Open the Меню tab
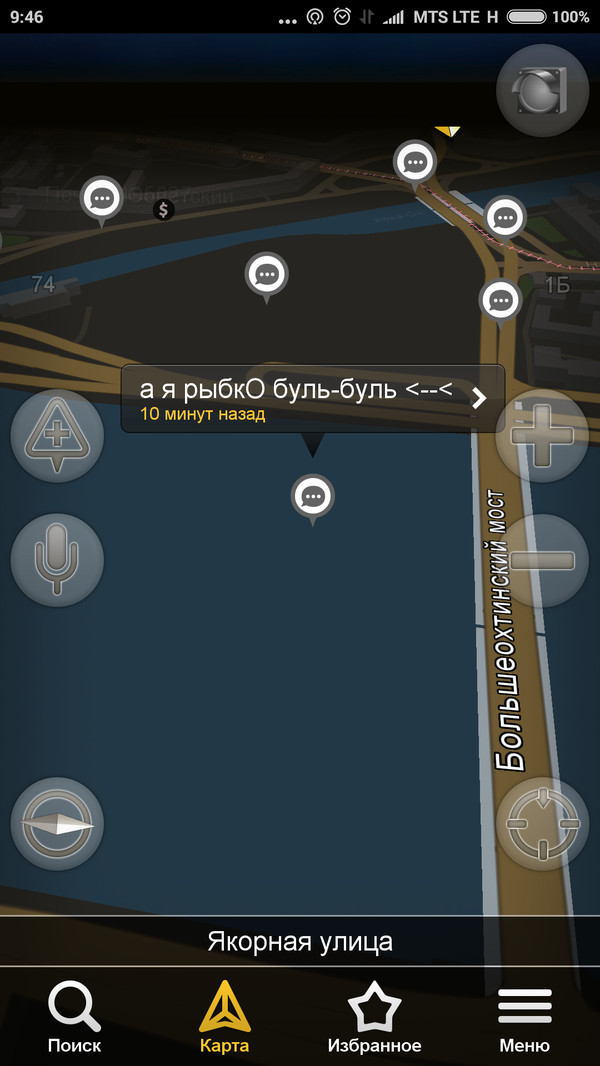 (x=525, y=1018)
